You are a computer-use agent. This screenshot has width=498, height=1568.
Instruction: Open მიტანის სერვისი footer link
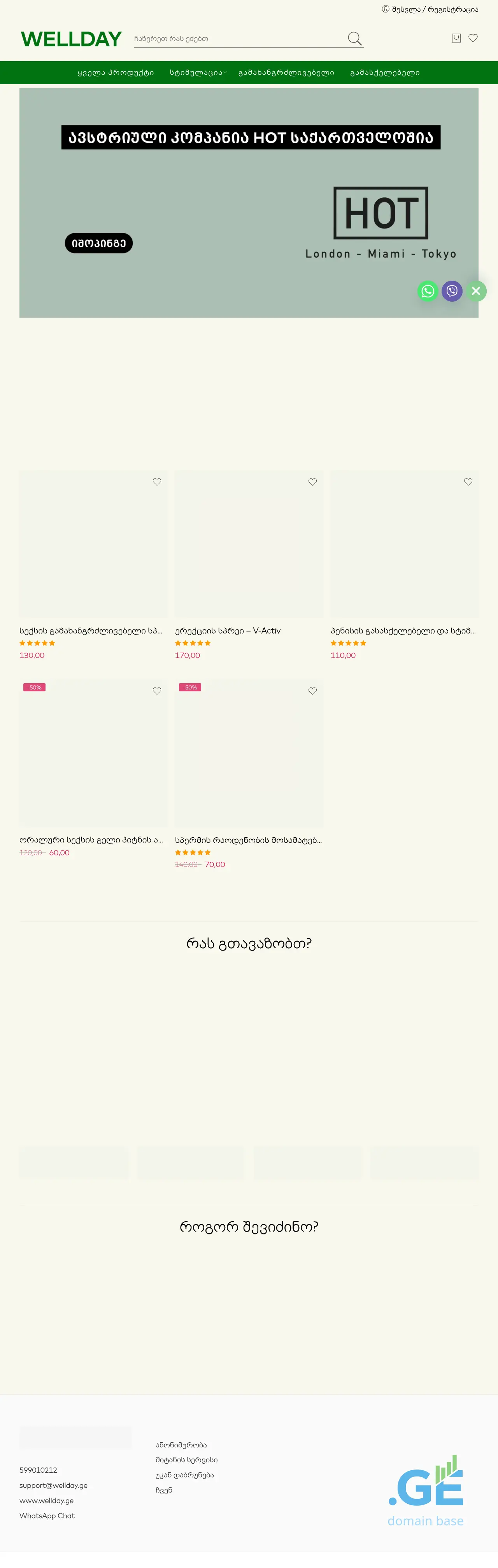point(186,1460)
